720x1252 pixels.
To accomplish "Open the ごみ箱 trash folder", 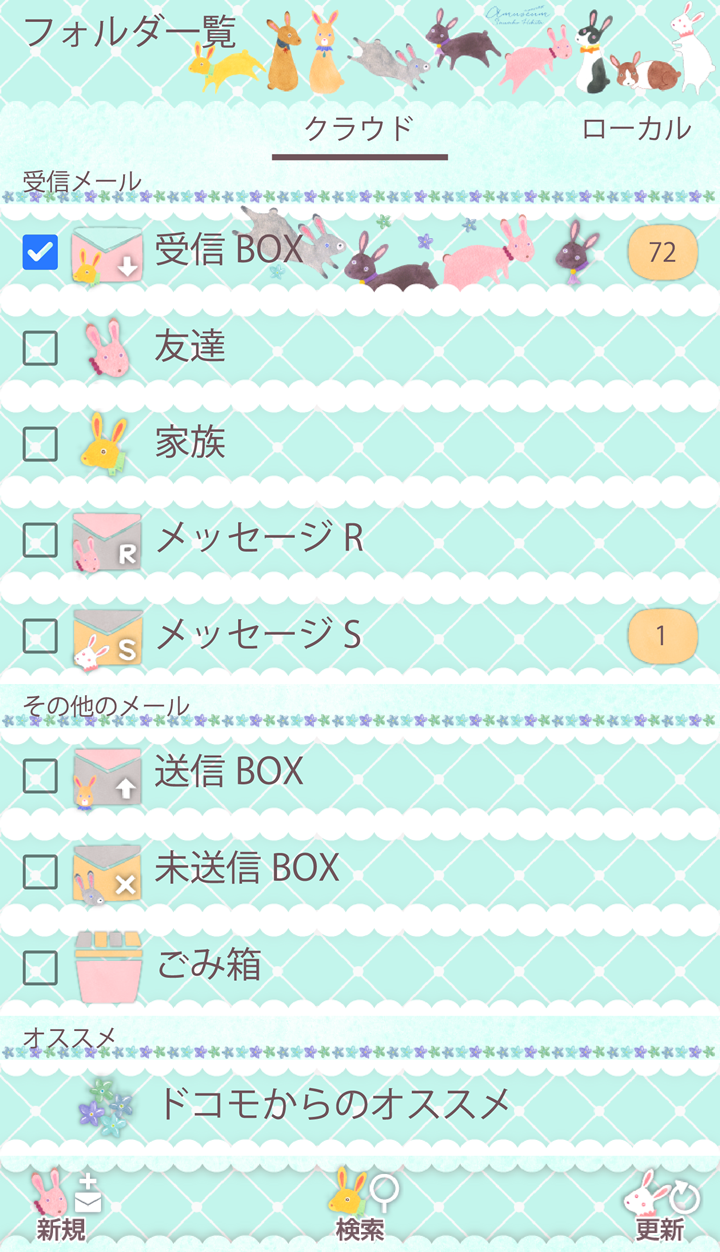I will coord(208,965).
